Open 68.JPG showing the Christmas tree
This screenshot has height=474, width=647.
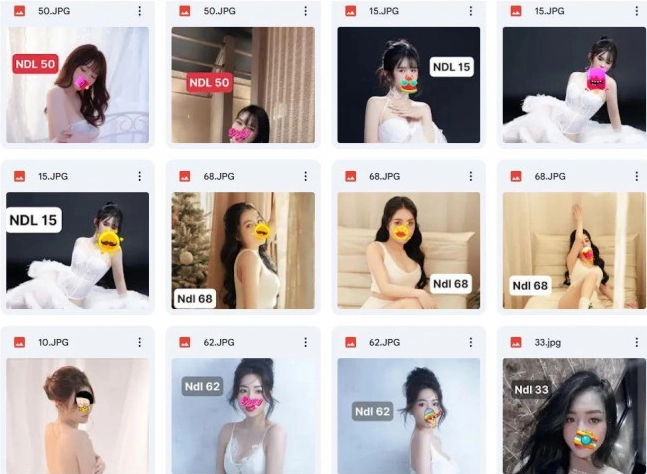[243, 249]
